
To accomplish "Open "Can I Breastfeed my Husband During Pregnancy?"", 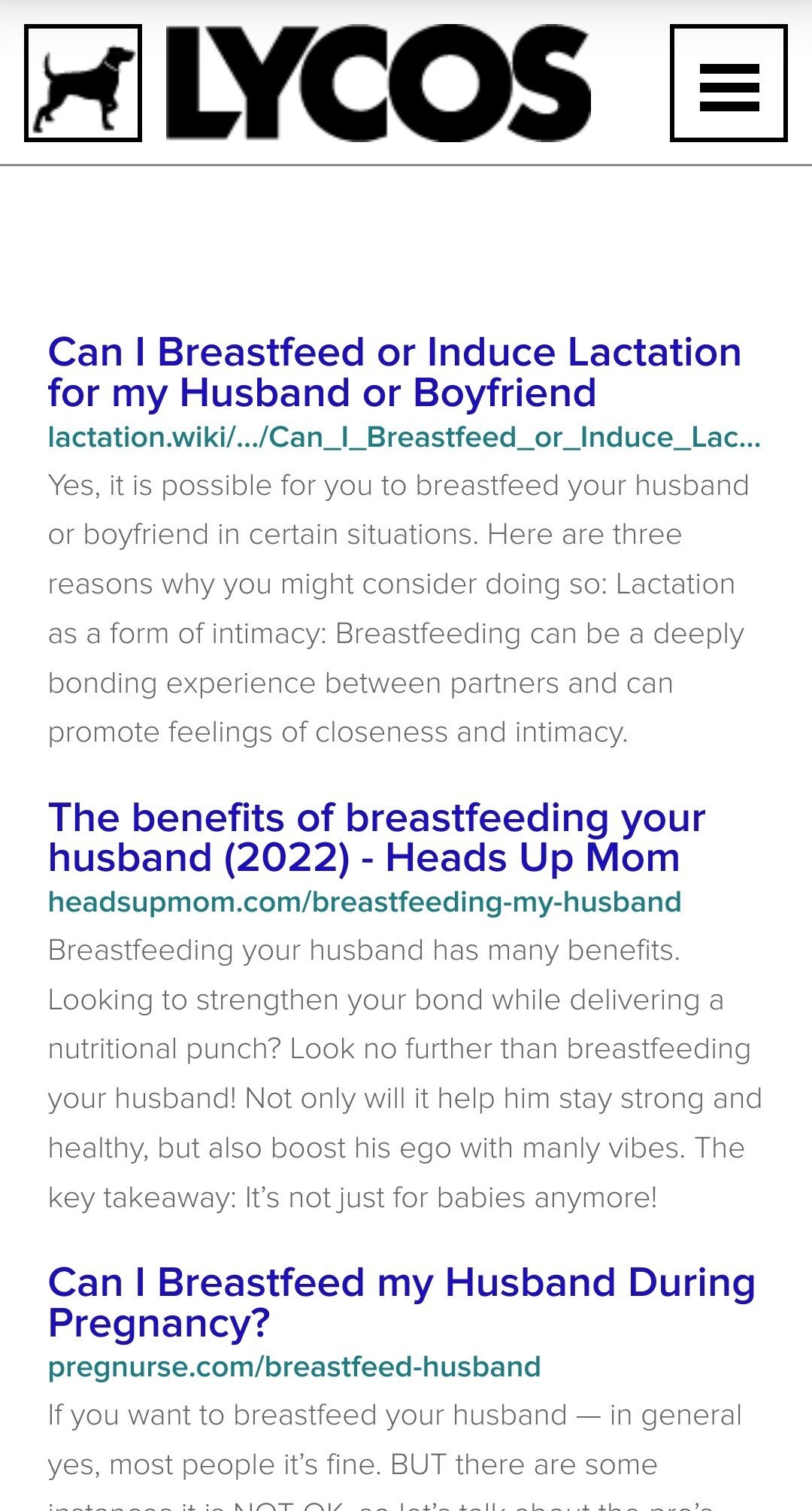I will [x=401, y=1302].
